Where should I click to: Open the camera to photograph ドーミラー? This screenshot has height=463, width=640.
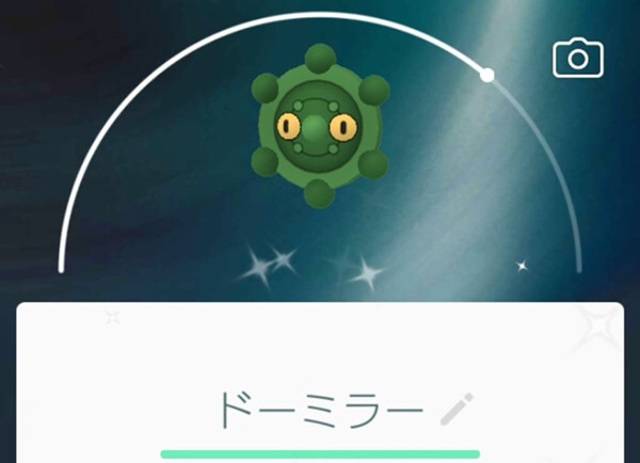pos(578,59)
